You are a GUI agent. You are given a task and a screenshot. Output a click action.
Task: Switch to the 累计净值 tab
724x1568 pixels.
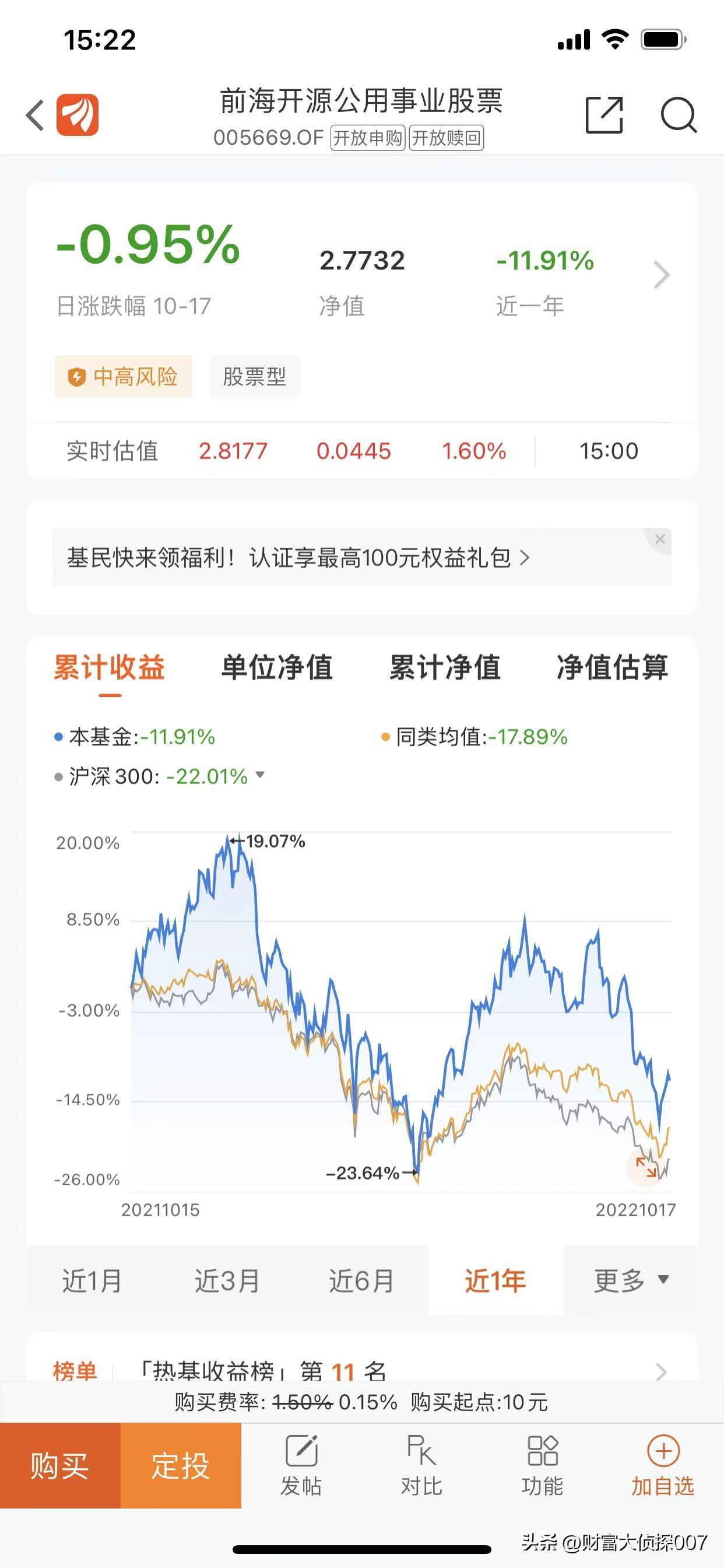[x=445, y=667]
